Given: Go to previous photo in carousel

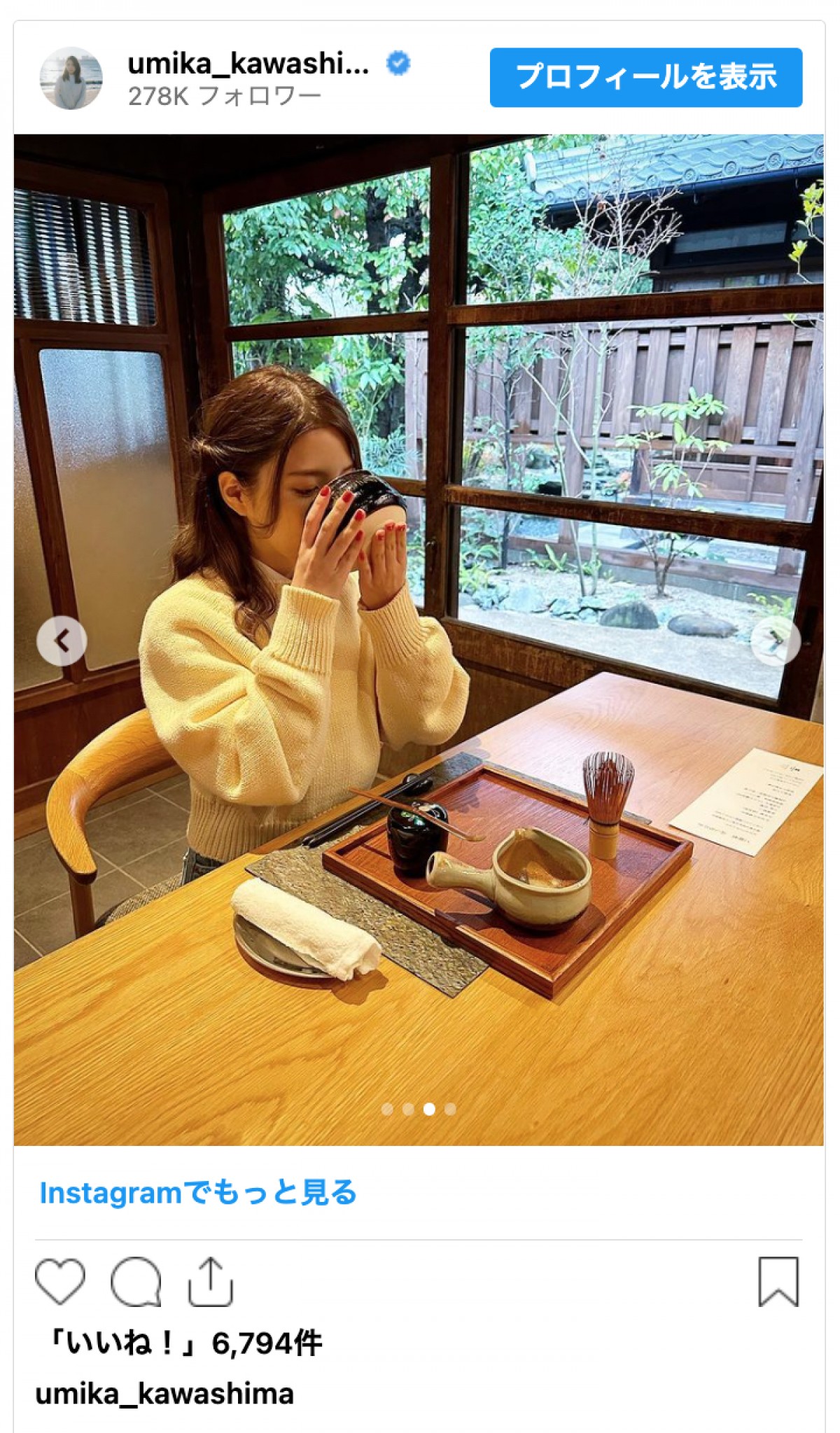Looking at the screenshot, I should coord(62,640).
